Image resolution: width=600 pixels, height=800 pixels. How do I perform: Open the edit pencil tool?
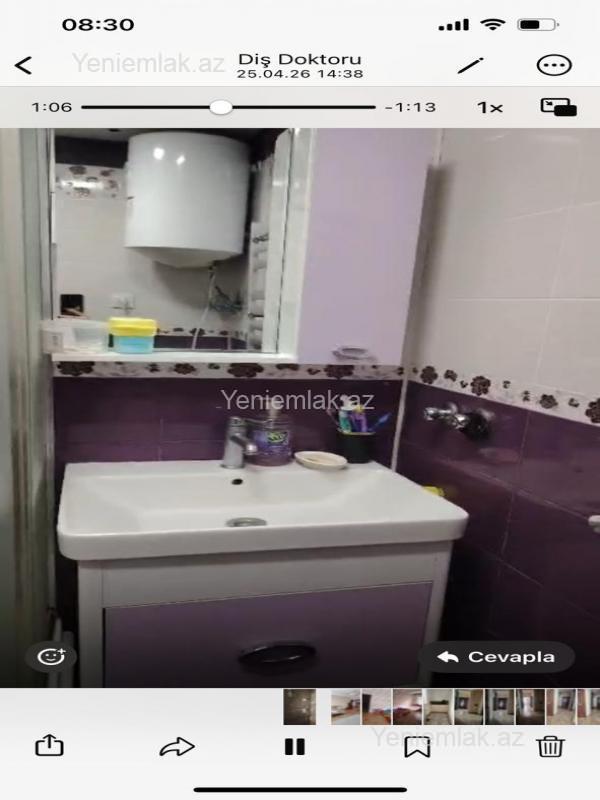click(x=470, y=65)
